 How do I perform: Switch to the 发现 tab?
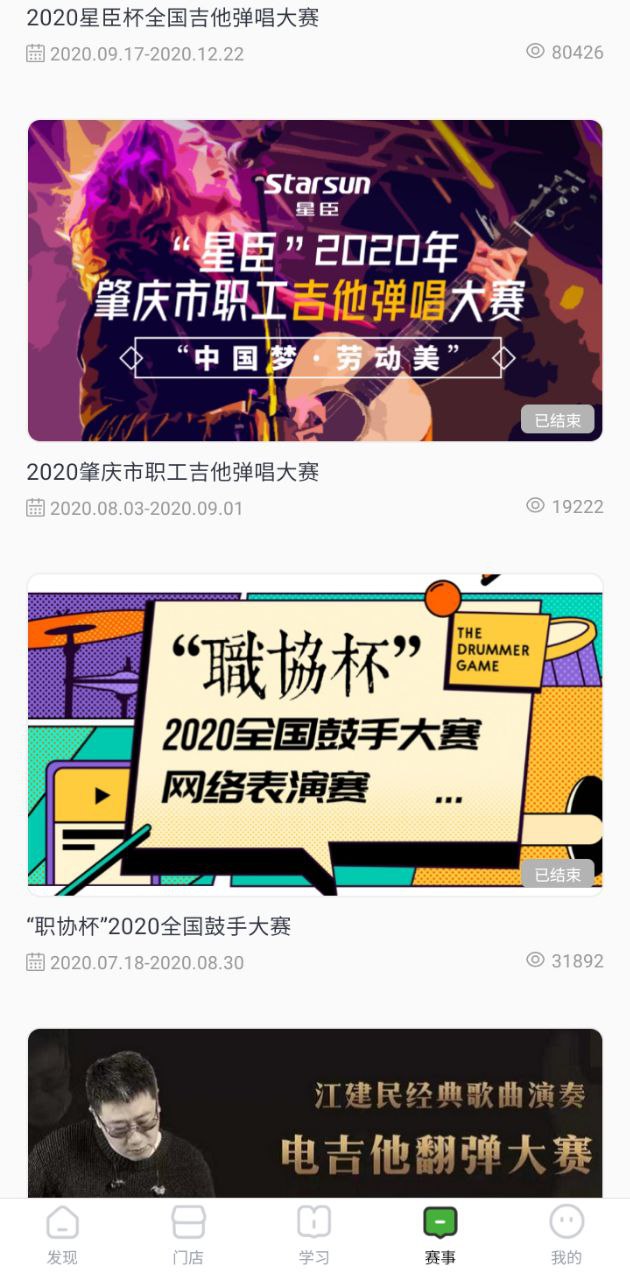[x=62, y=1235]
